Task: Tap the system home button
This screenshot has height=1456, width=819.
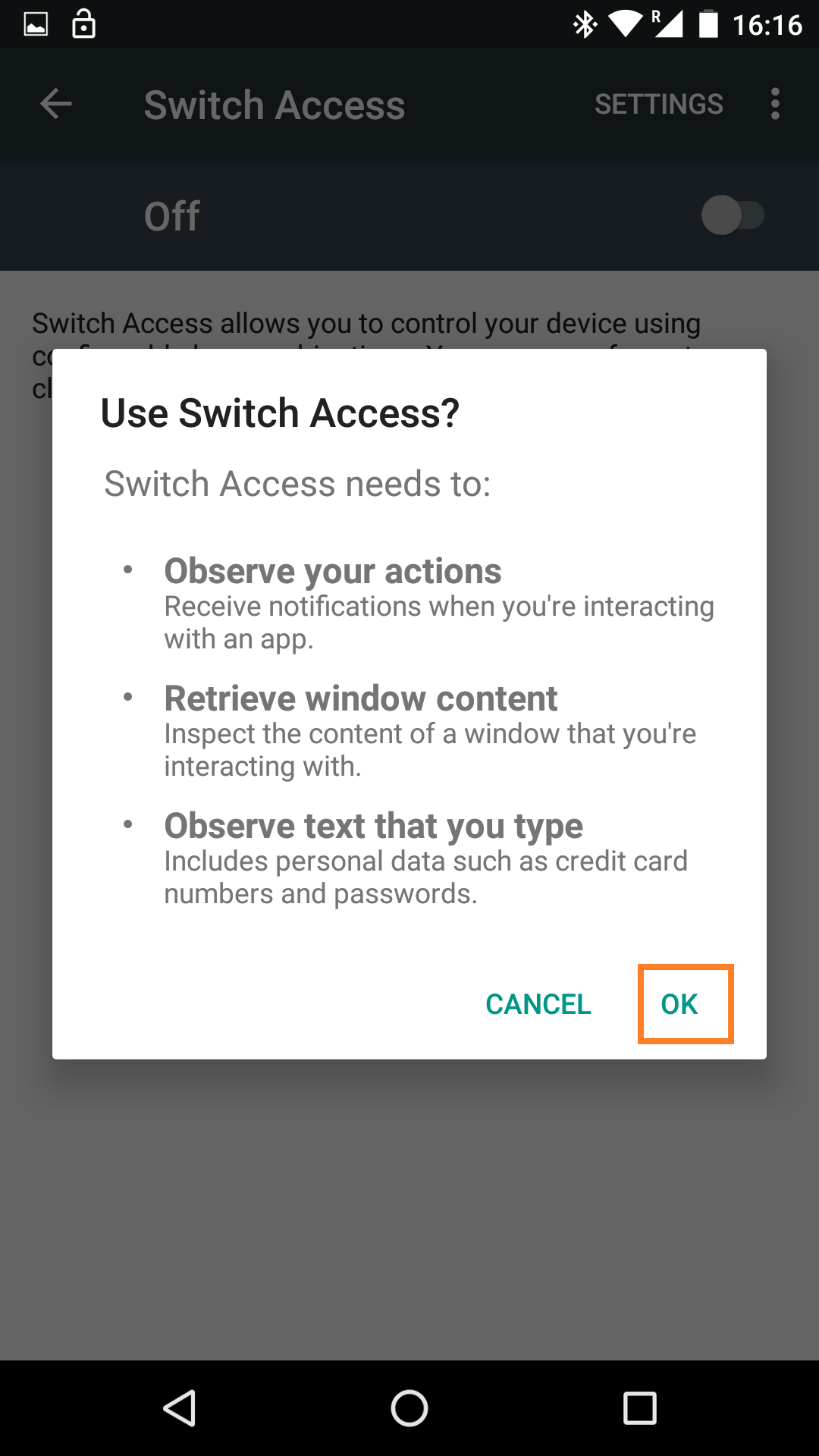Action: point(409,1408)
